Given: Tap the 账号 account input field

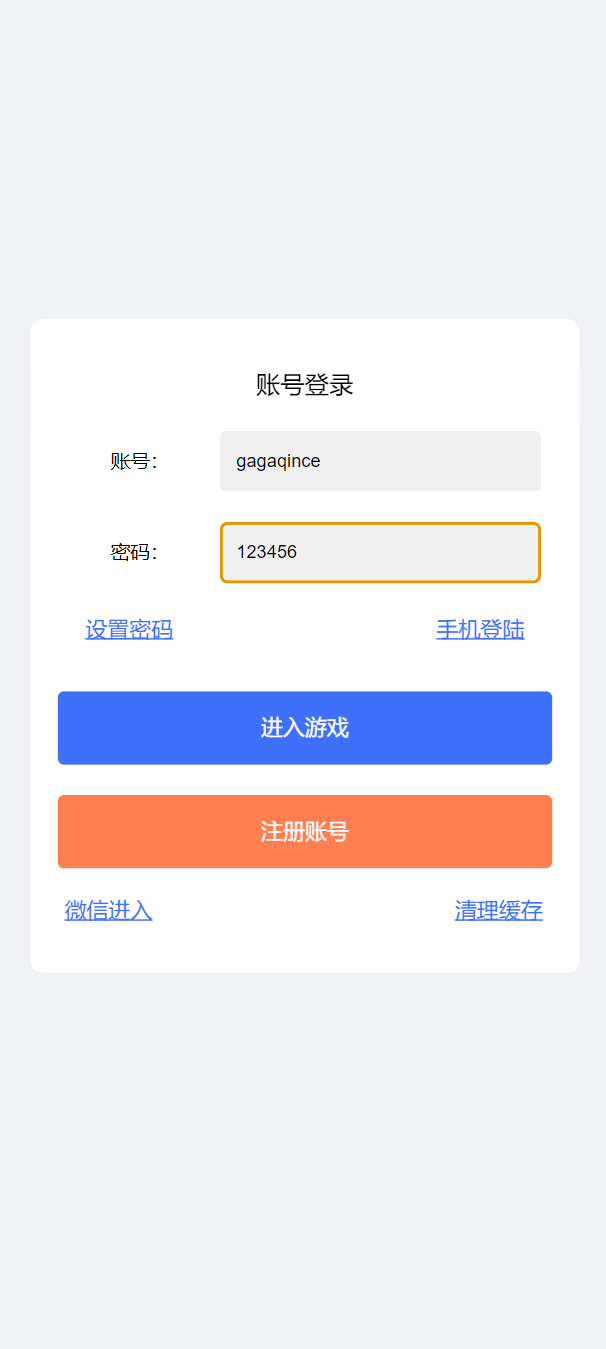Looking at the screenshot, I should click(380, 461).
